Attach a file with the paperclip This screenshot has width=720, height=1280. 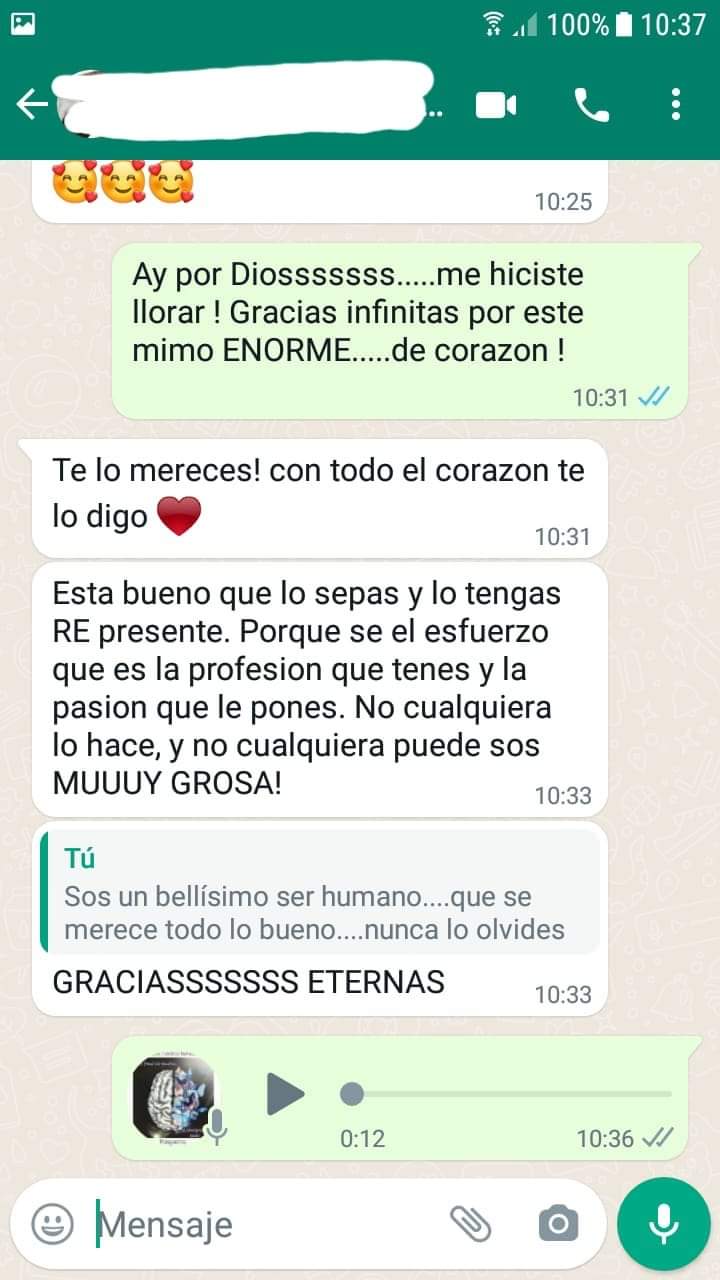470,1222
